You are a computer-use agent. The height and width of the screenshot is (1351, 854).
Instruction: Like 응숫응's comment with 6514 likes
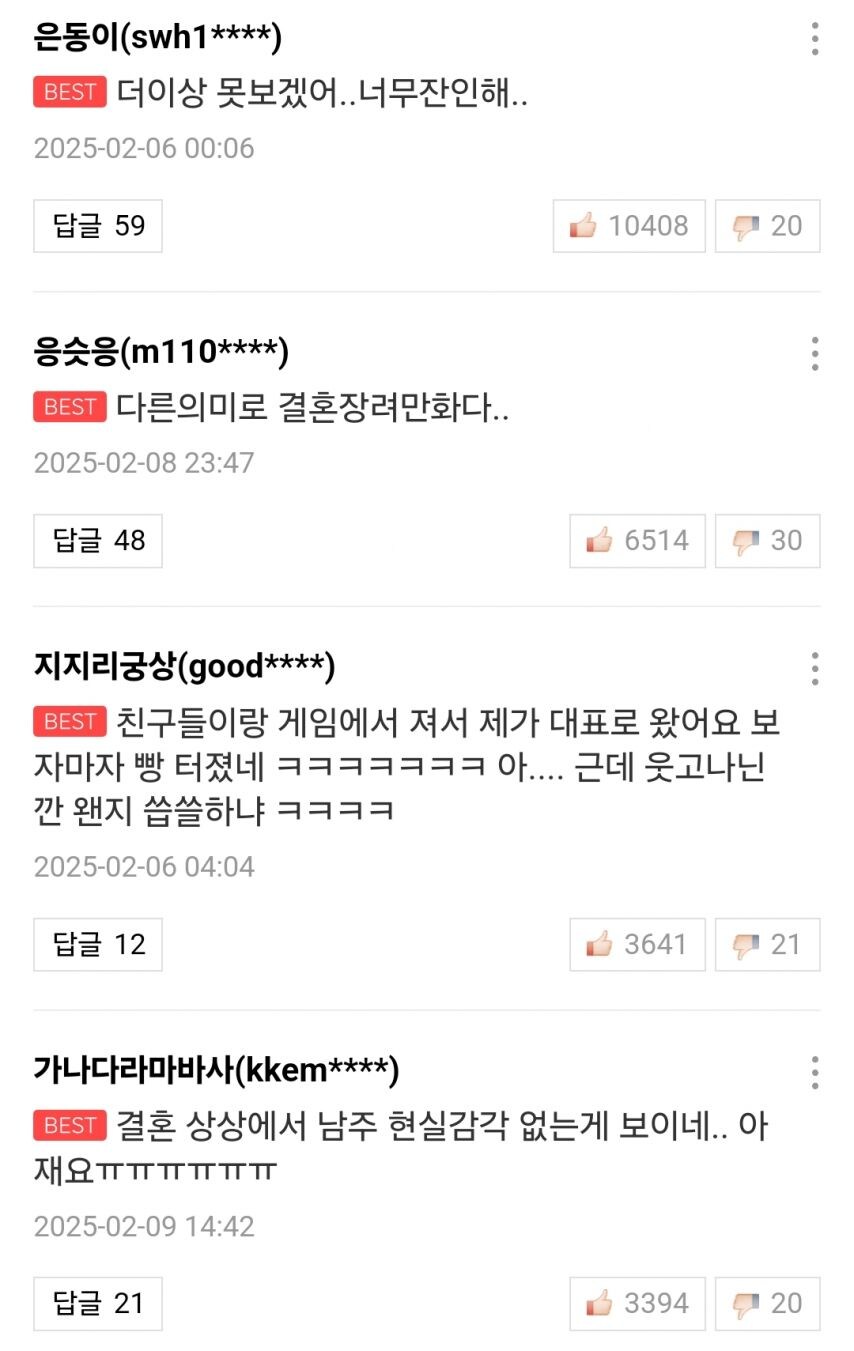637,541
